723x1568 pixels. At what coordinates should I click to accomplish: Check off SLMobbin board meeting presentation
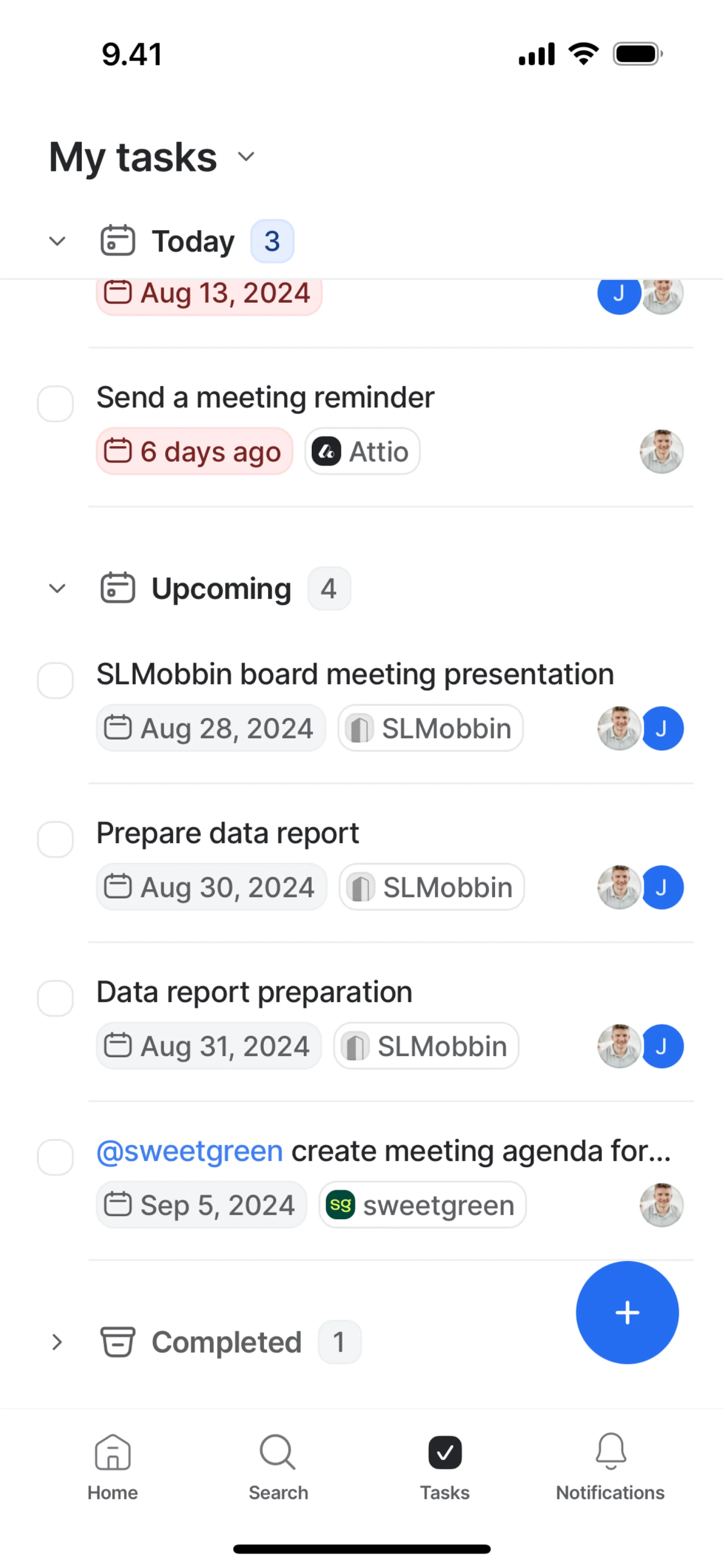coord(55,680)
